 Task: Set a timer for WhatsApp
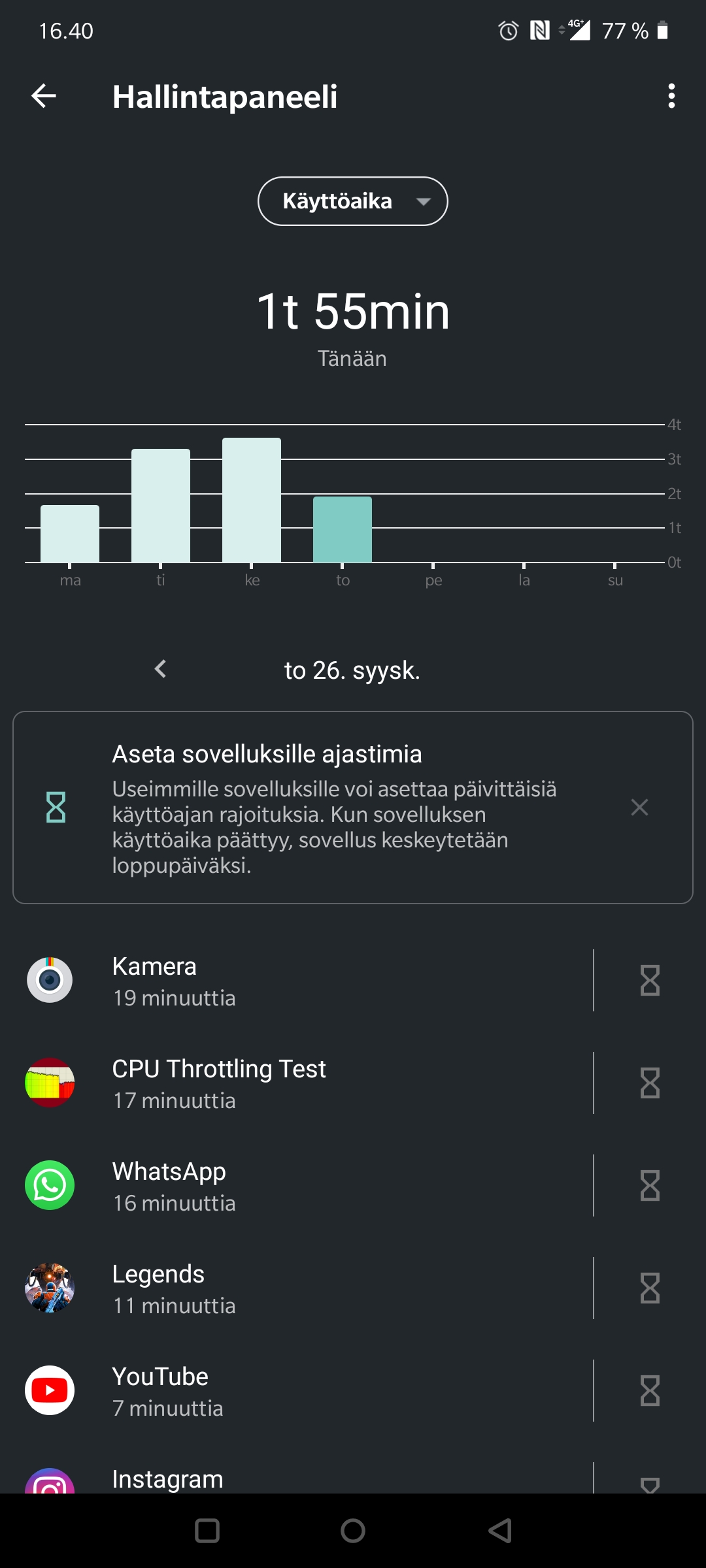click(650, 1186)
